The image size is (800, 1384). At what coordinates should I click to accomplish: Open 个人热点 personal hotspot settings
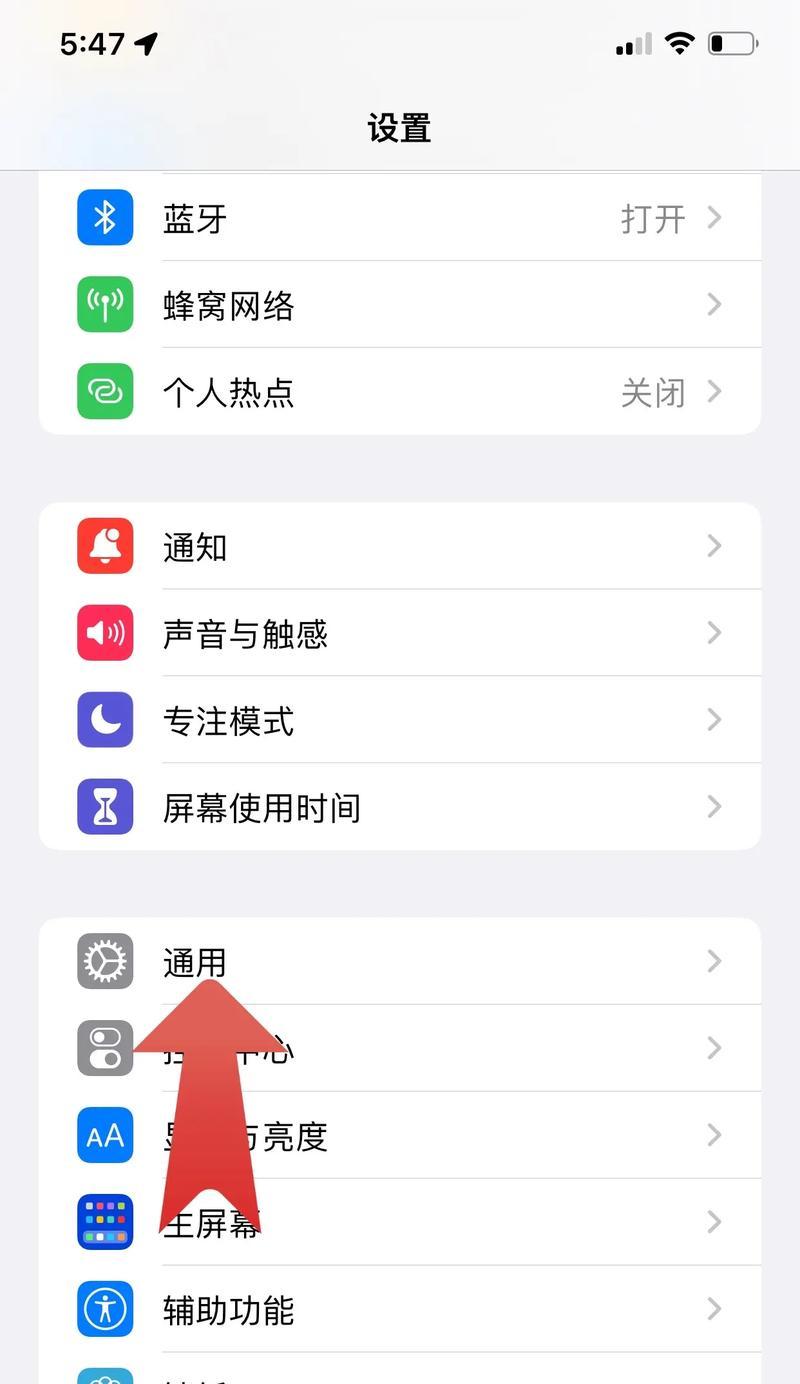[x=400, y=392]
